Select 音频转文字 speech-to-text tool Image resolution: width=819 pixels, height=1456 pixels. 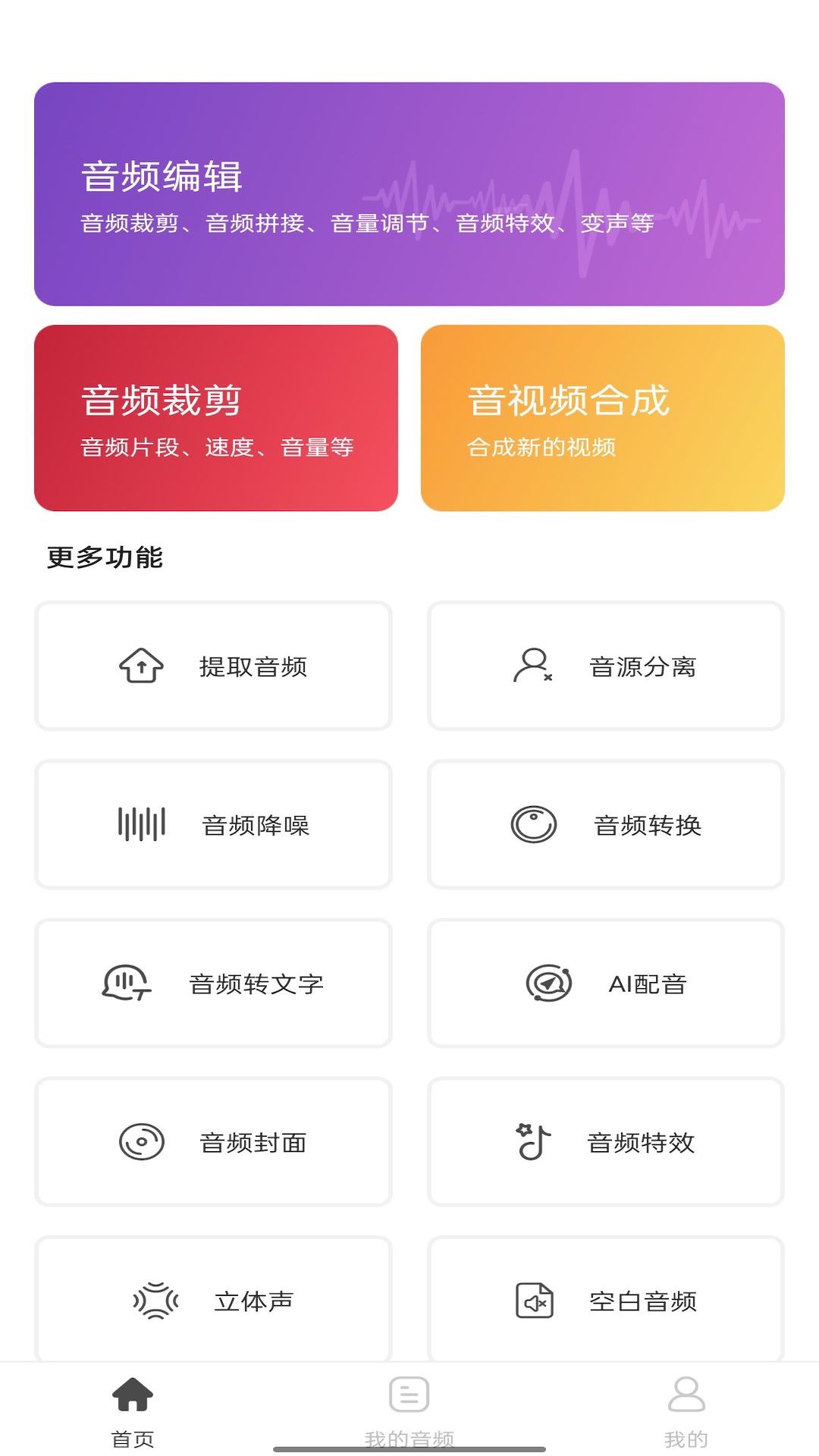click(x=125, y=984)
